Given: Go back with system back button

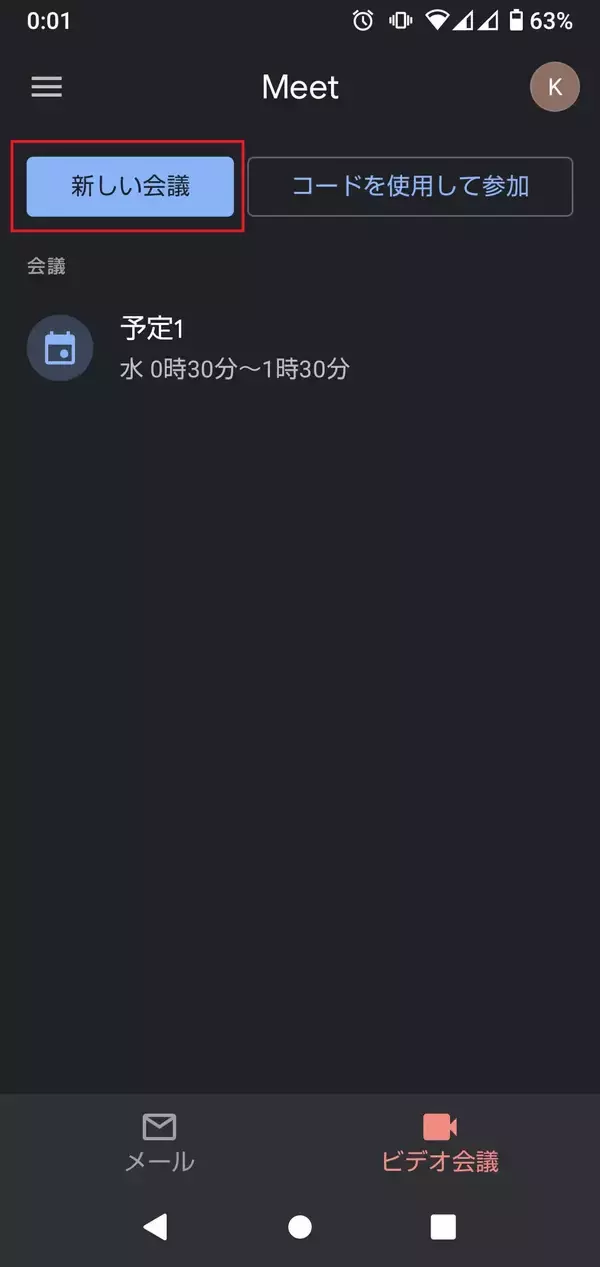Looking at the screenshot, I should click(x=155, y=1227).
